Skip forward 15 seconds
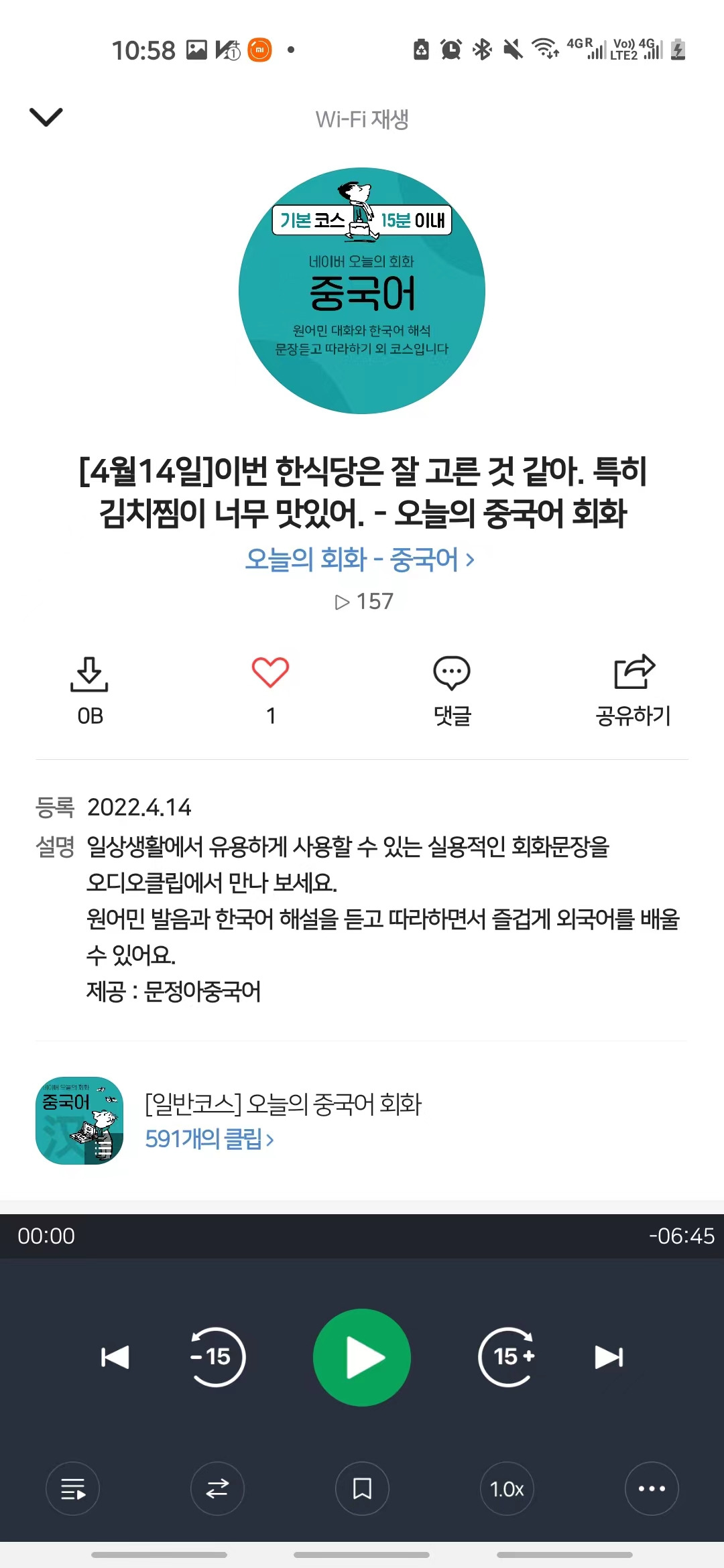The image size is (724, 1568). [x=508, y=1357]
